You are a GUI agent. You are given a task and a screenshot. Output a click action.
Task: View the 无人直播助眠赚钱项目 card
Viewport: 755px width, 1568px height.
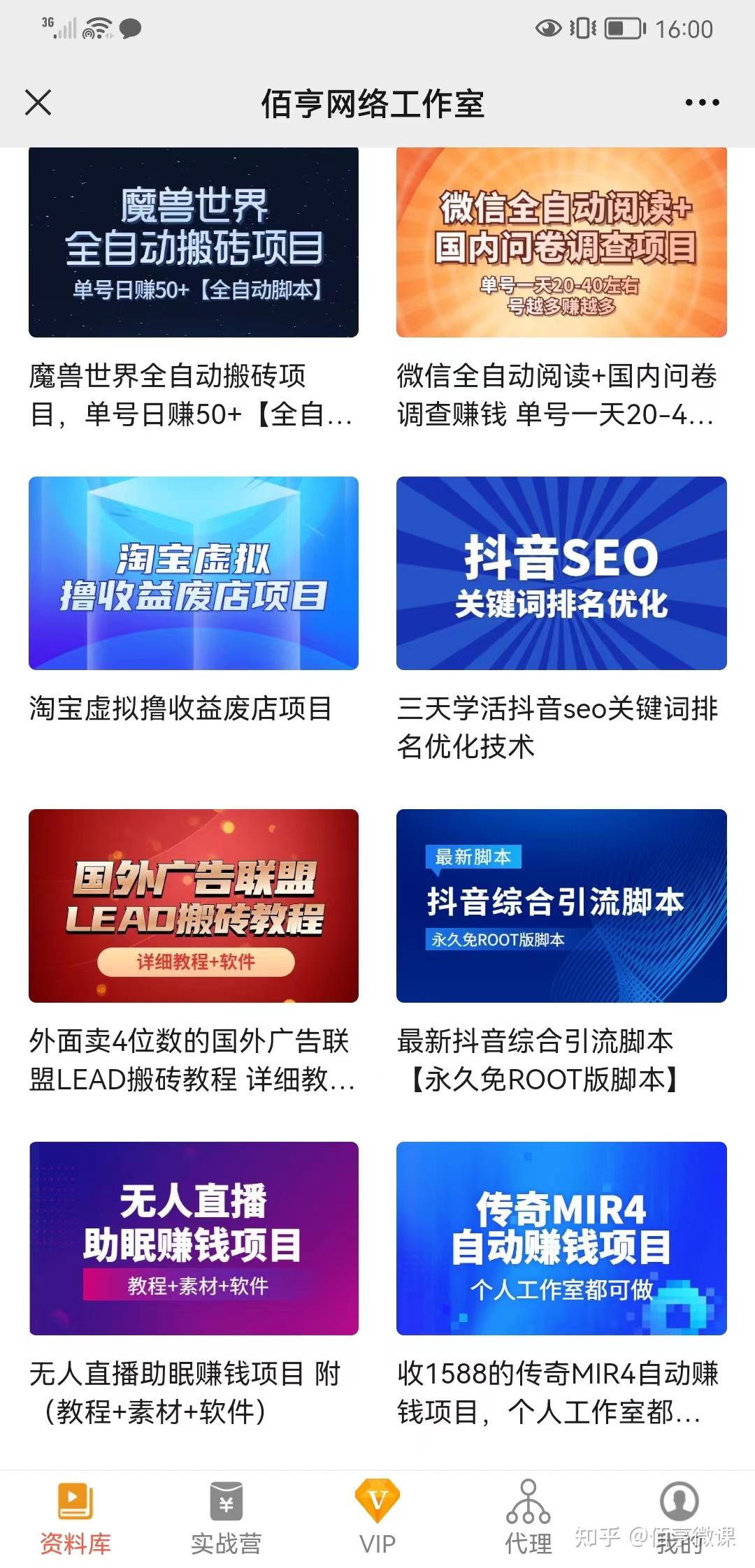pyautogui.click(x=194, y=1238)
